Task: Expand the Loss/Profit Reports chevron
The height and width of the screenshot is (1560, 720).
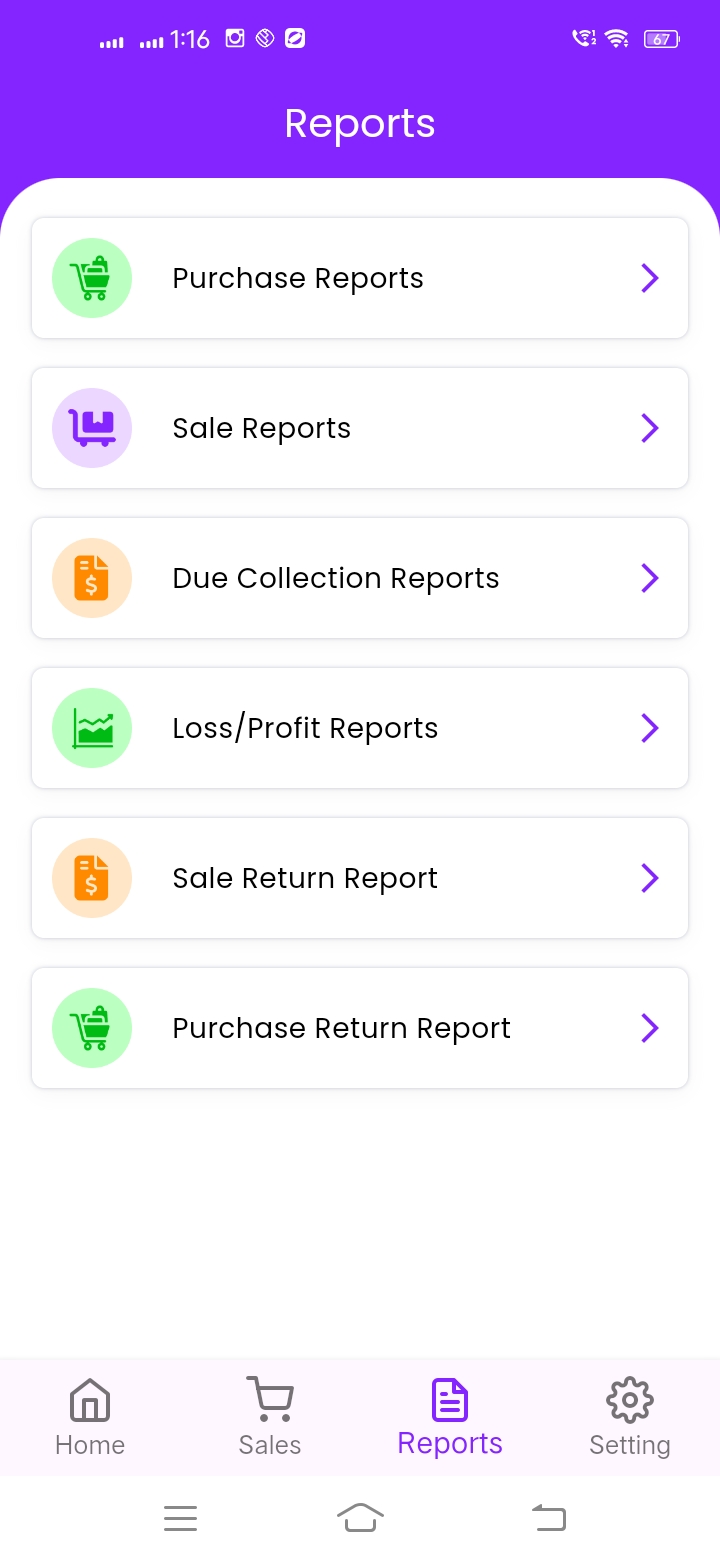Action: pos(649,728)
